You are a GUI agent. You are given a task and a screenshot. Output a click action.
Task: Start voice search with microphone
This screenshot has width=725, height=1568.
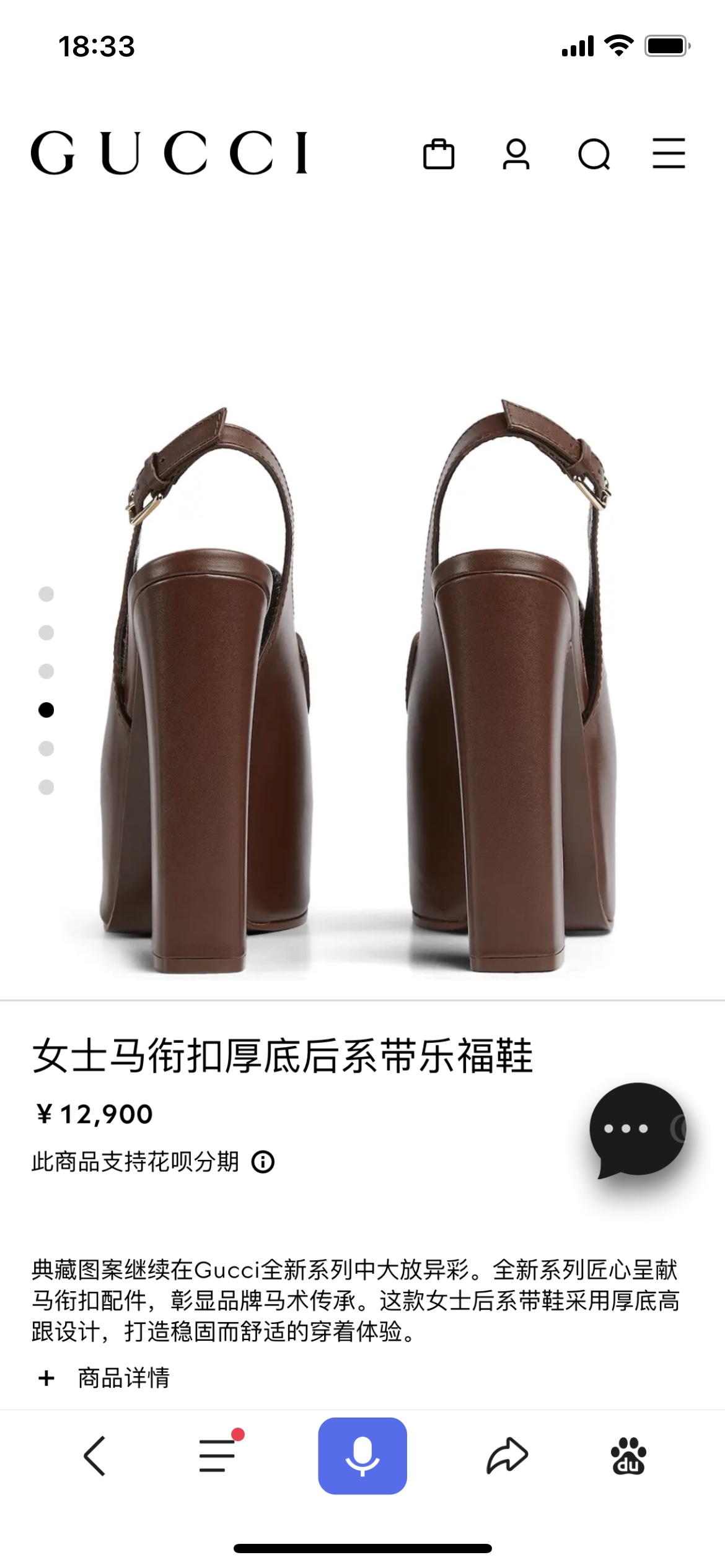pos(362,1456)
